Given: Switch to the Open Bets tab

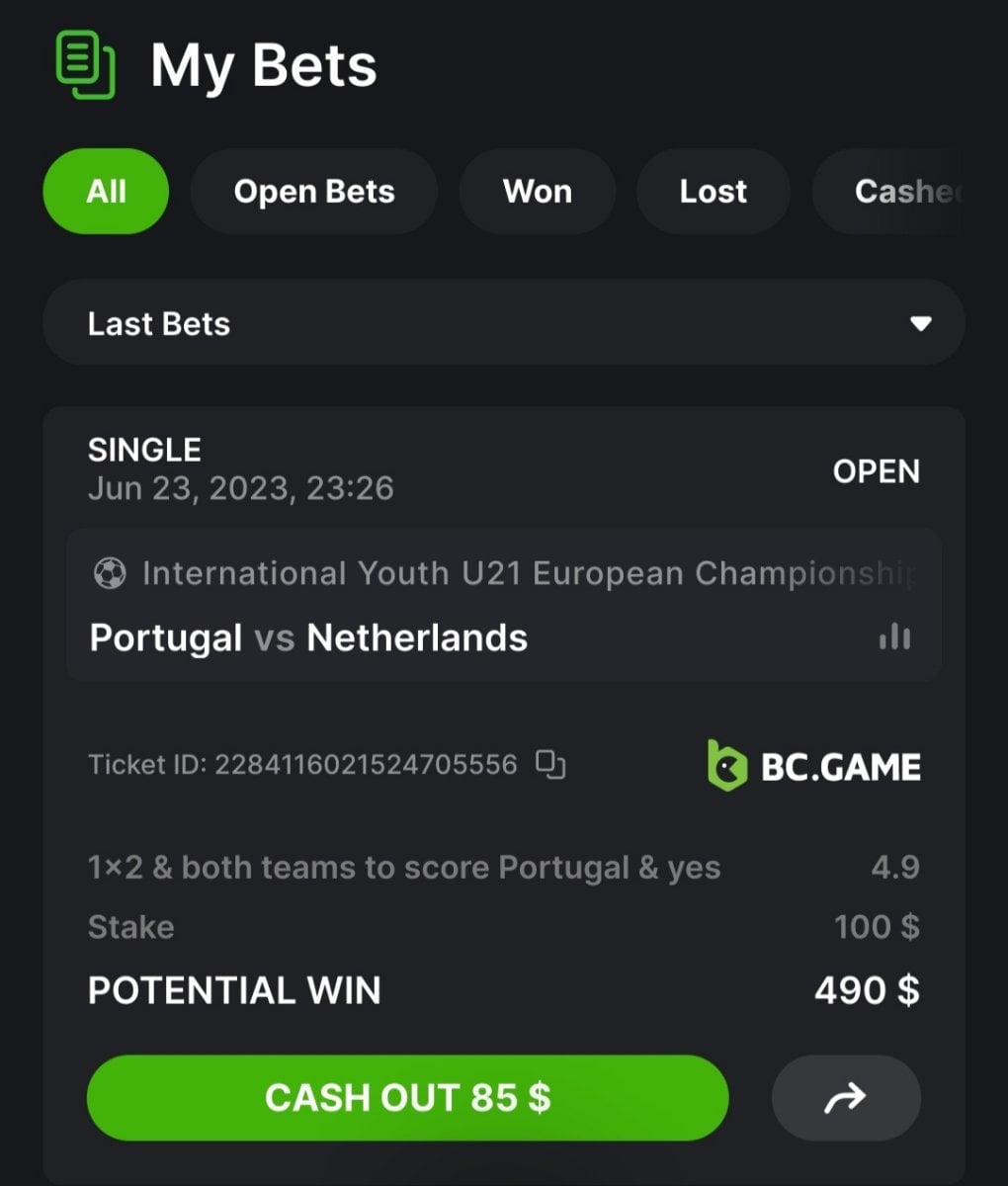Looking at the screenshot, I should tap(313, 191).
